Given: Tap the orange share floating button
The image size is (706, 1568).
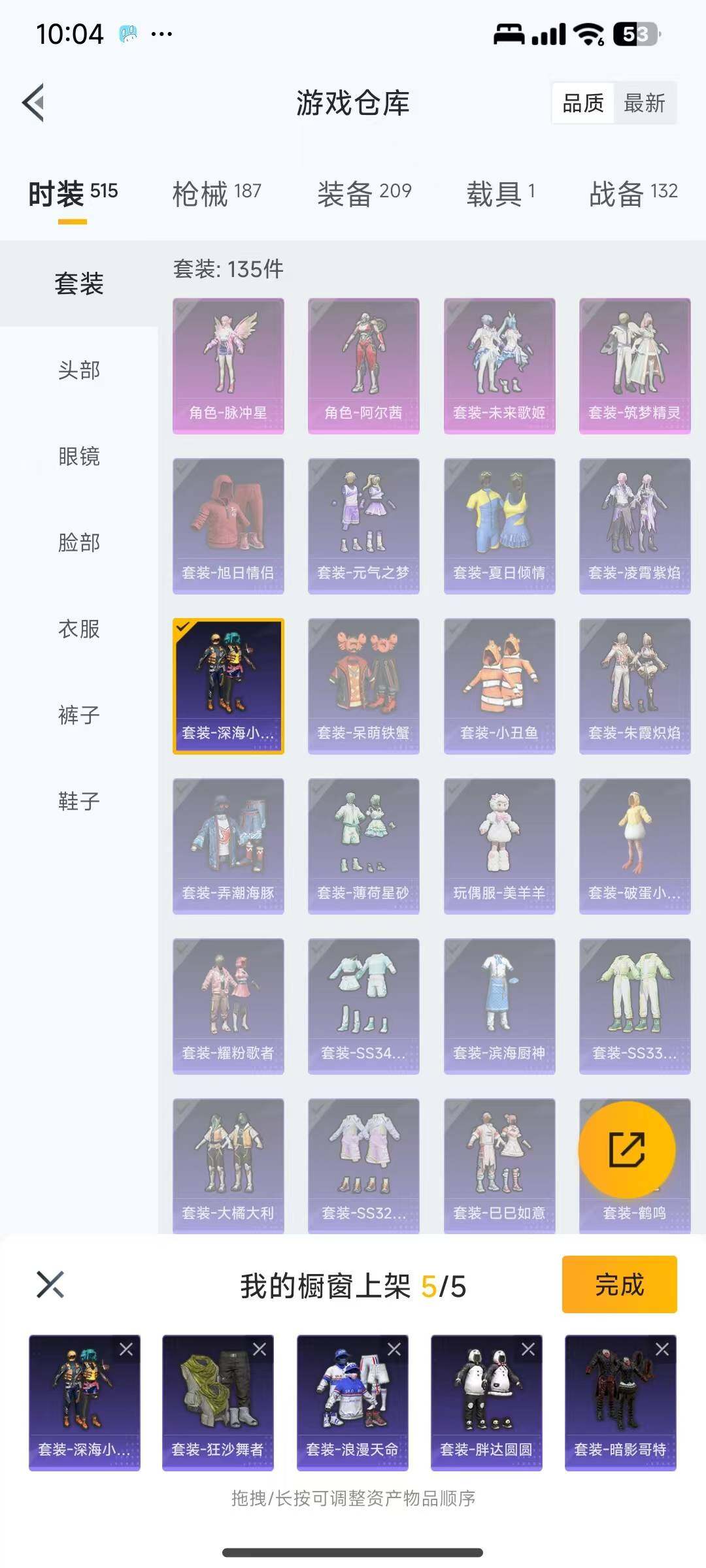Looking at the screenshot, I should pos(627,1149).
